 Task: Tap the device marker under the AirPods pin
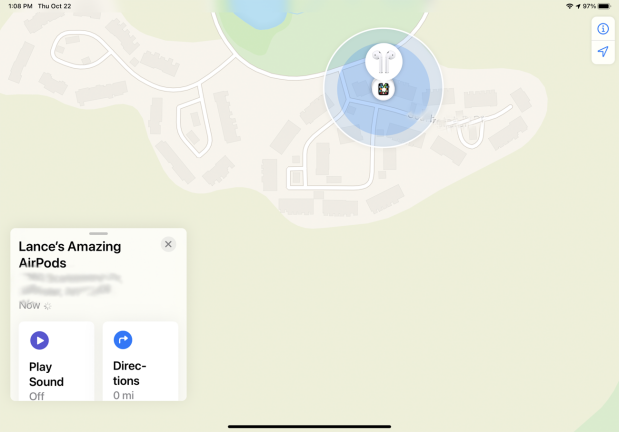(x=384, y=90)
